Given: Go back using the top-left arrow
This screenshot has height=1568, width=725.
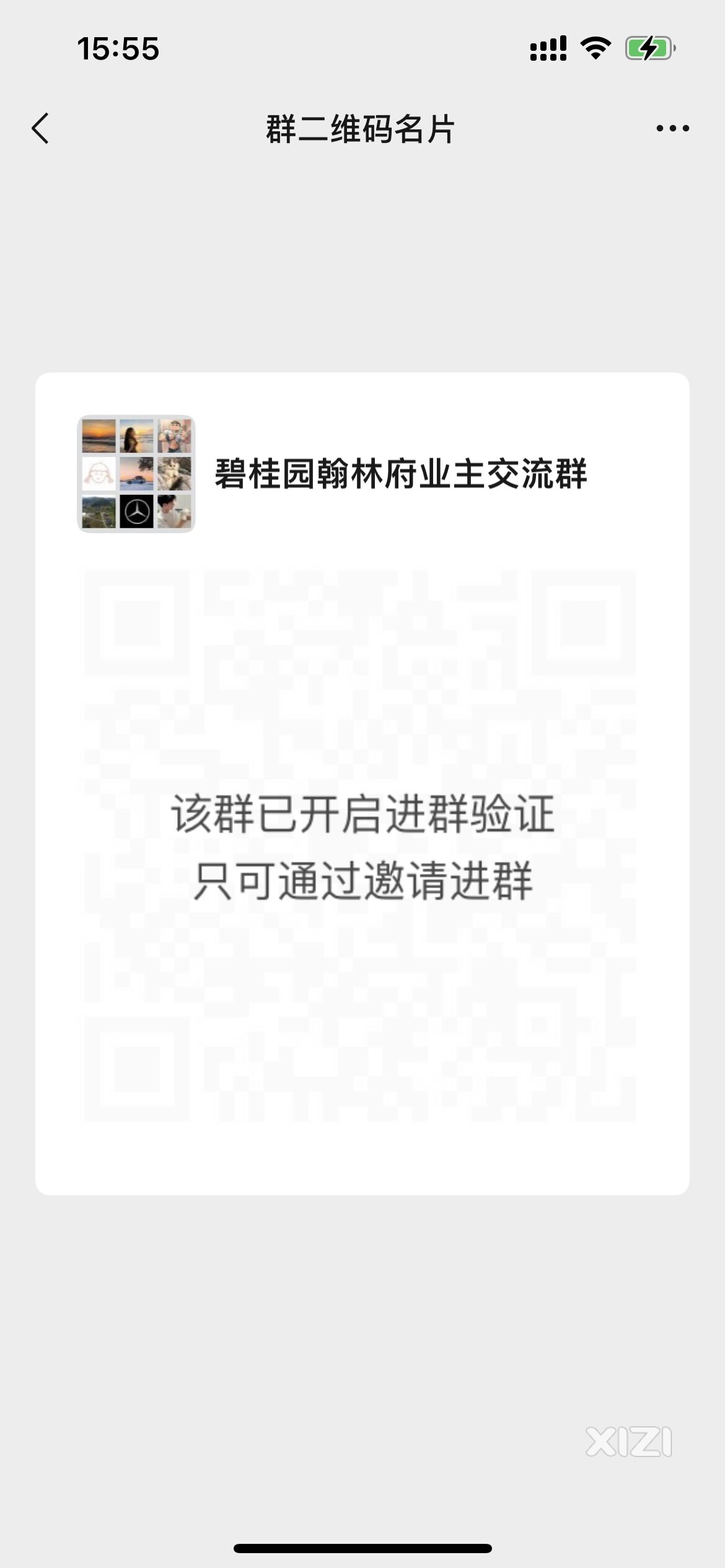Looking at the screenshot, I should (40, 129).
